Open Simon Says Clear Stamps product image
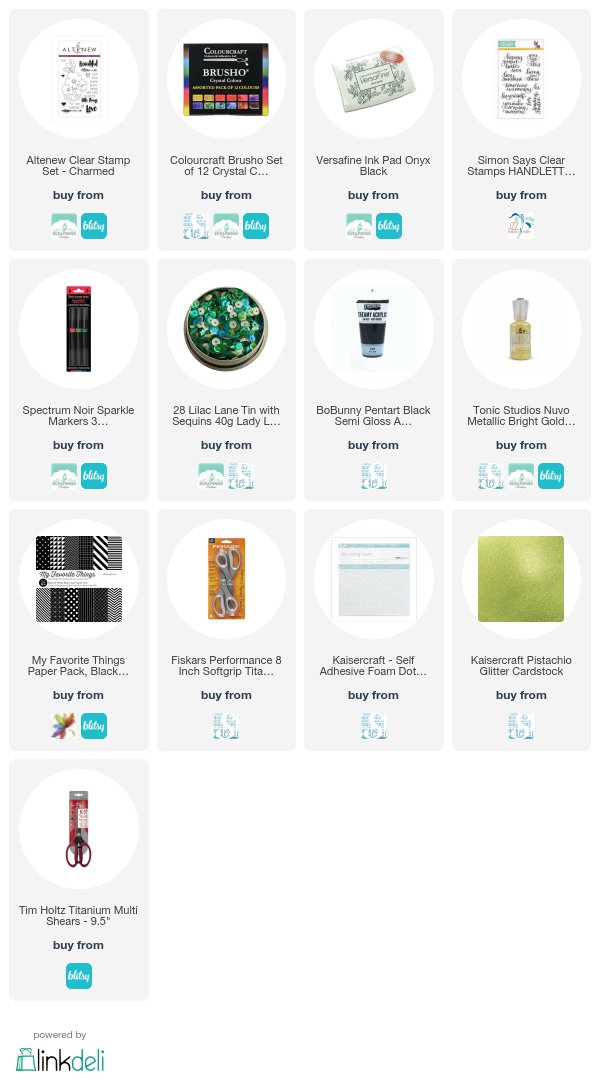The height and width of the screenshot is (1081, 600). 521,79
